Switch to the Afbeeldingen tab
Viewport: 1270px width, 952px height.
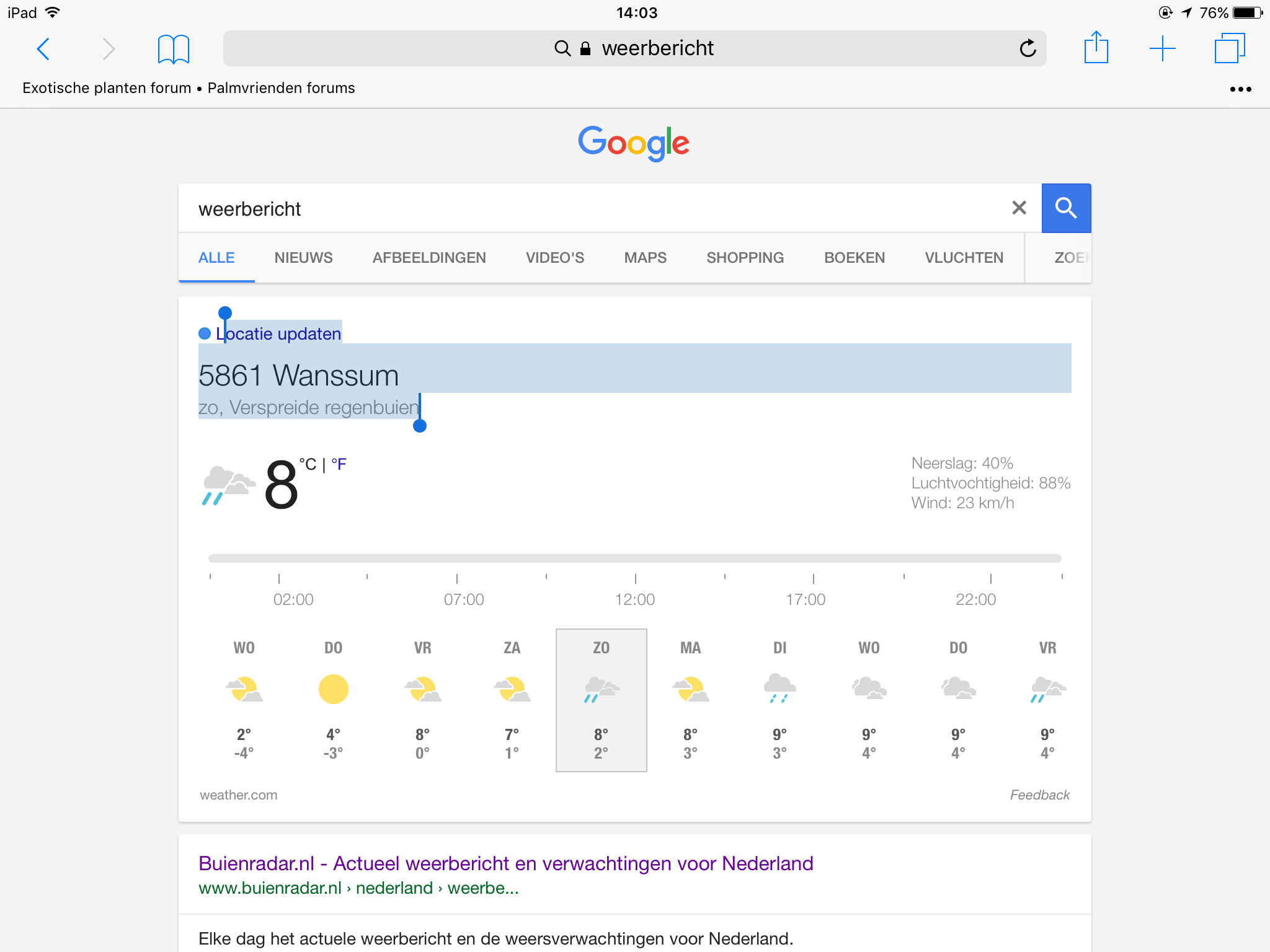click(429, 258)
